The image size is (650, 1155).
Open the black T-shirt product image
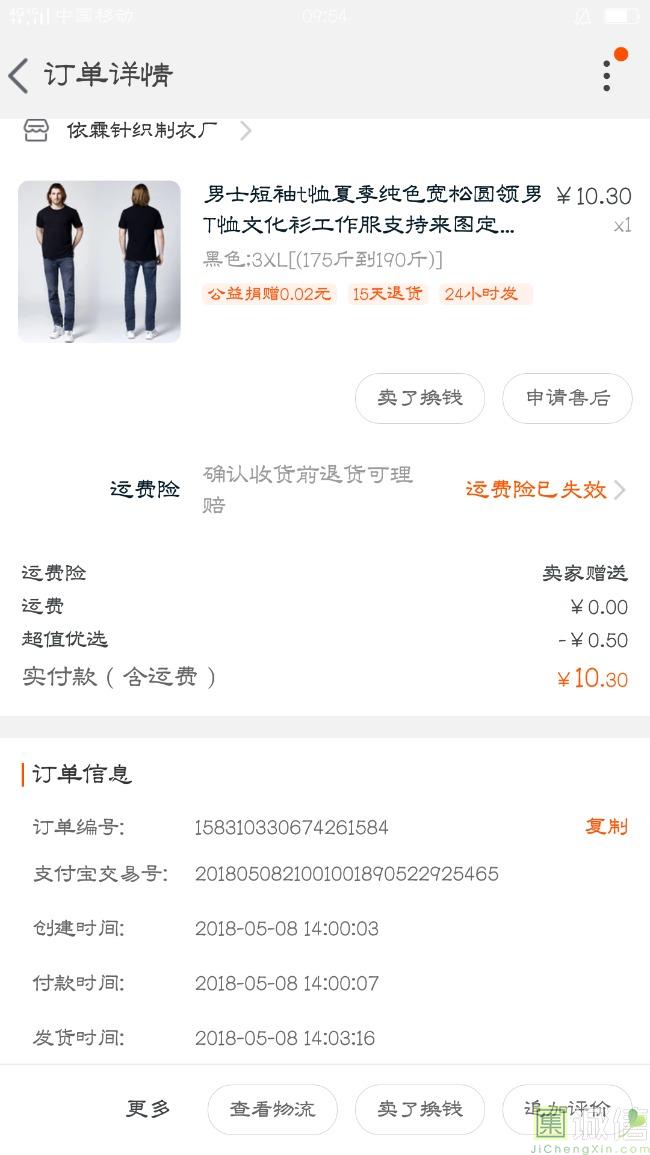coord(99,261)
